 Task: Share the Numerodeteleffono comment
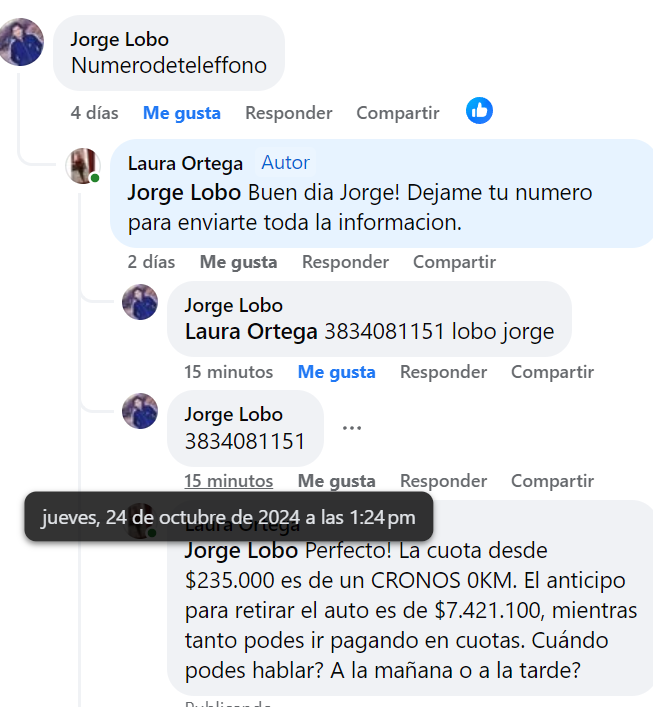pos(397,113)
